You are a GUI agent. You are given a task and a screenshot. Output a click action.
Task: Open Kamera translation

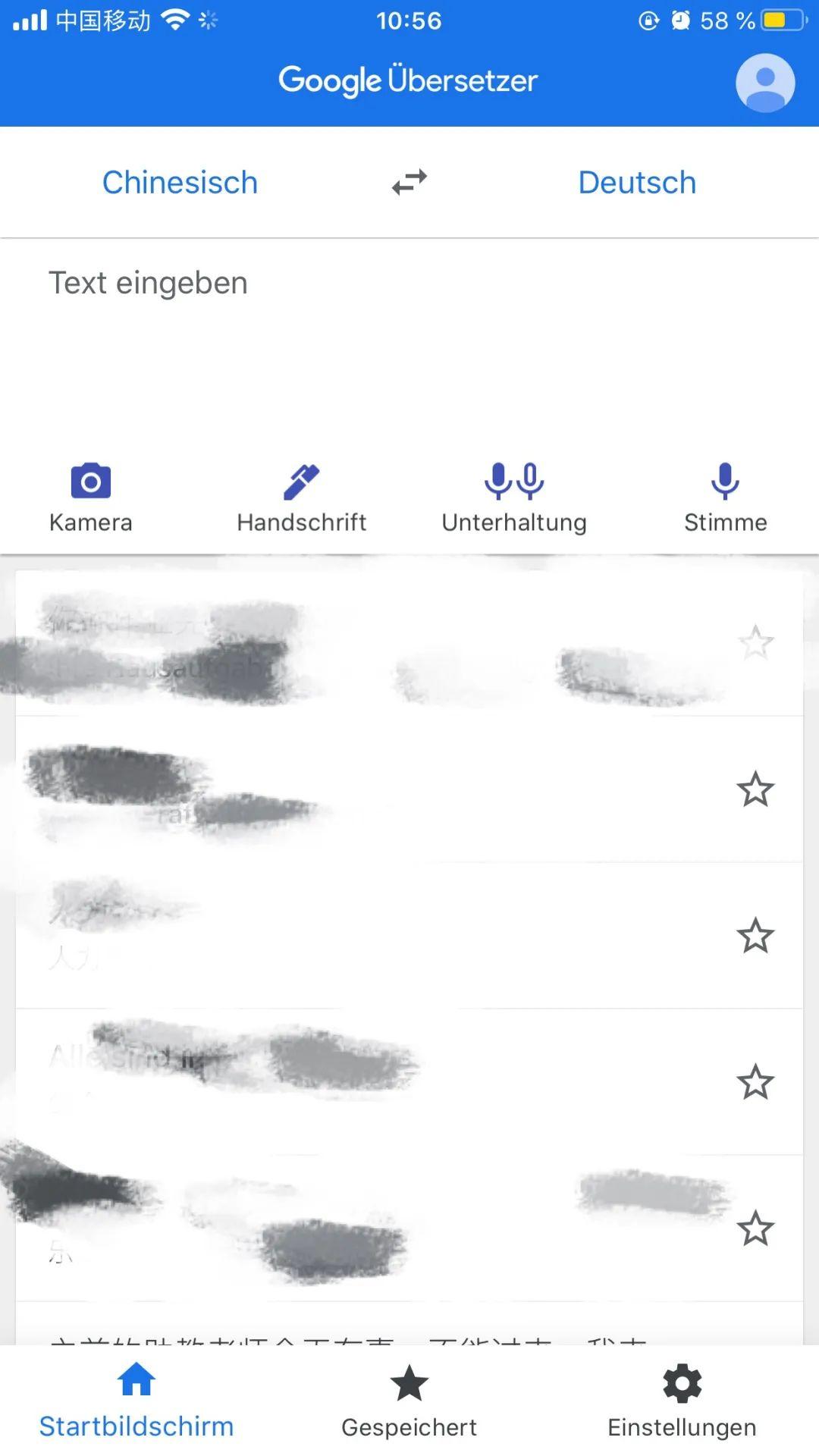pos(91,497)
